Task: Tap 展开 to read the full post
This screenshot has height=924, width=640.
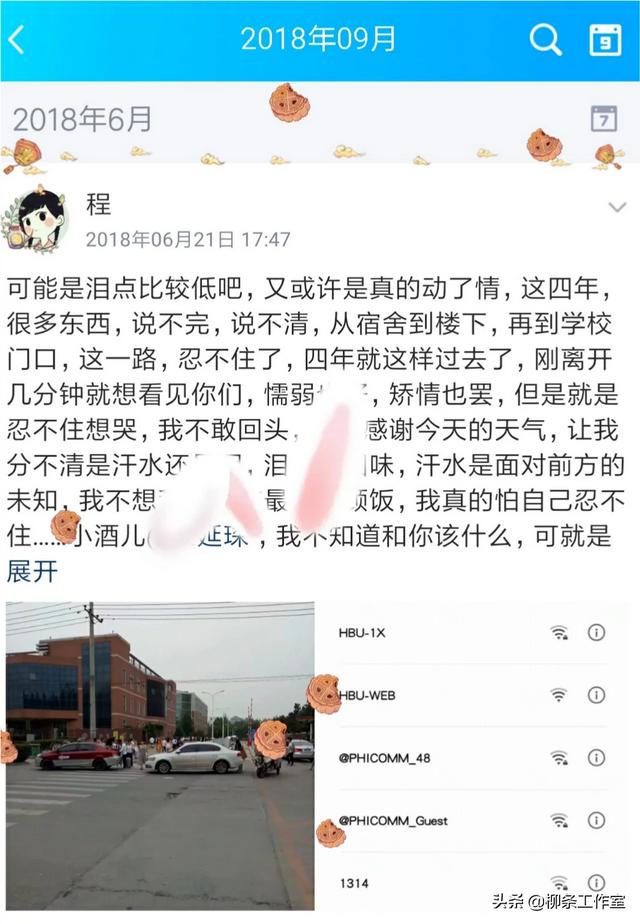Action: pos(32,571)
